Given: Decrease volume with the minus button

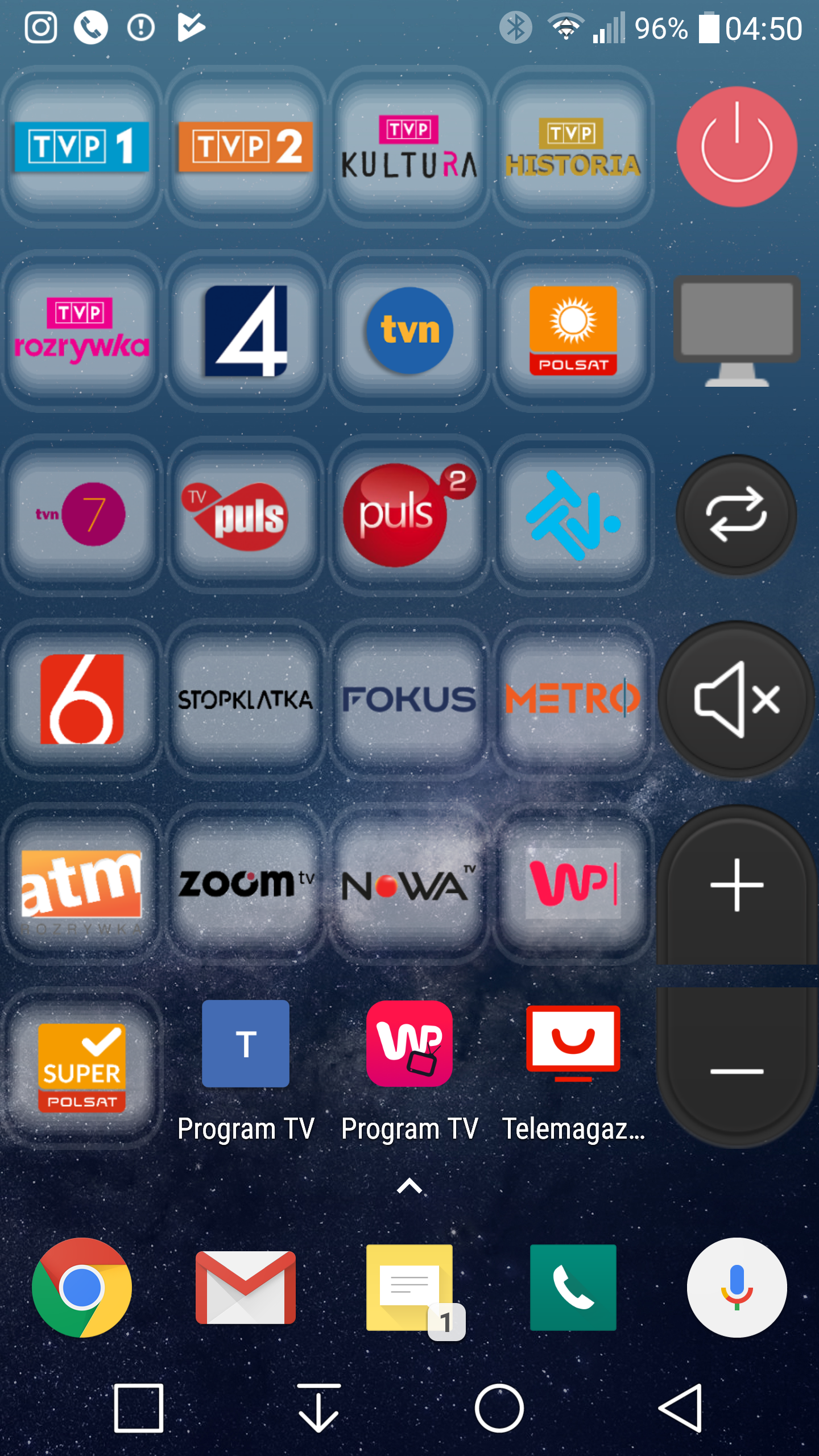Looking at the screenshot, I should [737, 1069].
